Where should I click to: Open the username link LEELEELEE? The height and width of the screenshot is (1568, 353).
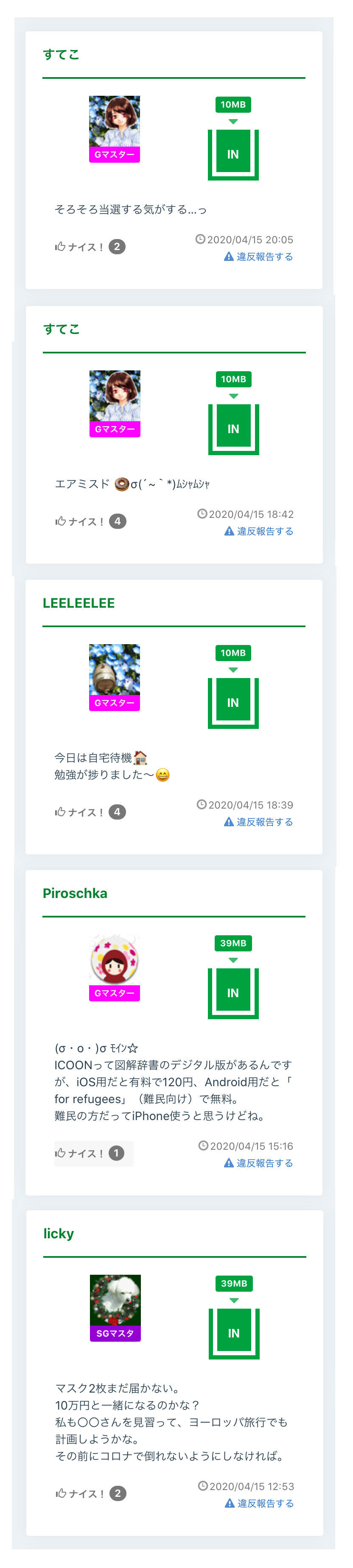point(78,603)
